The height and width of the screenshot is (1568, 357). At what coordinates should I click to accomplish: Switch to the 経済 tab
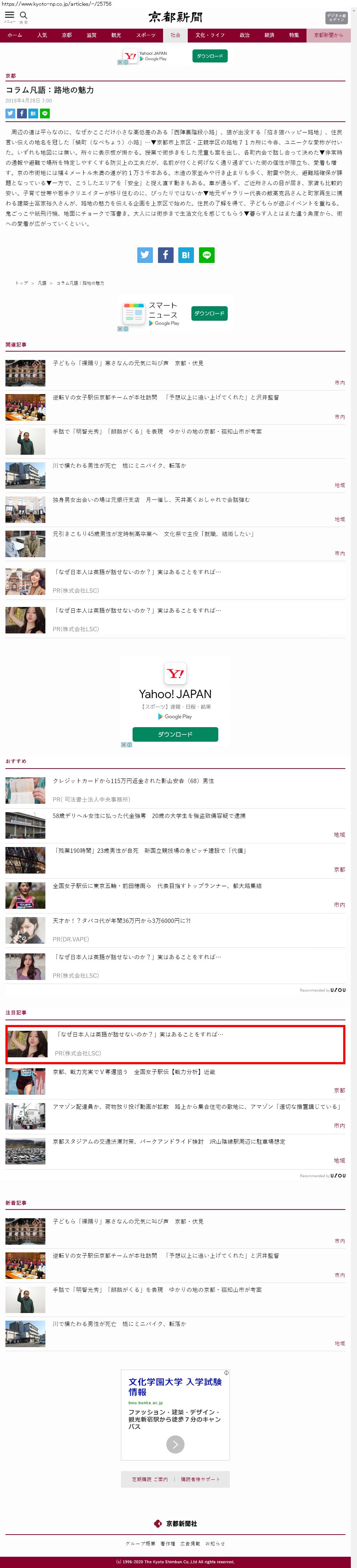tap(269, 35)
